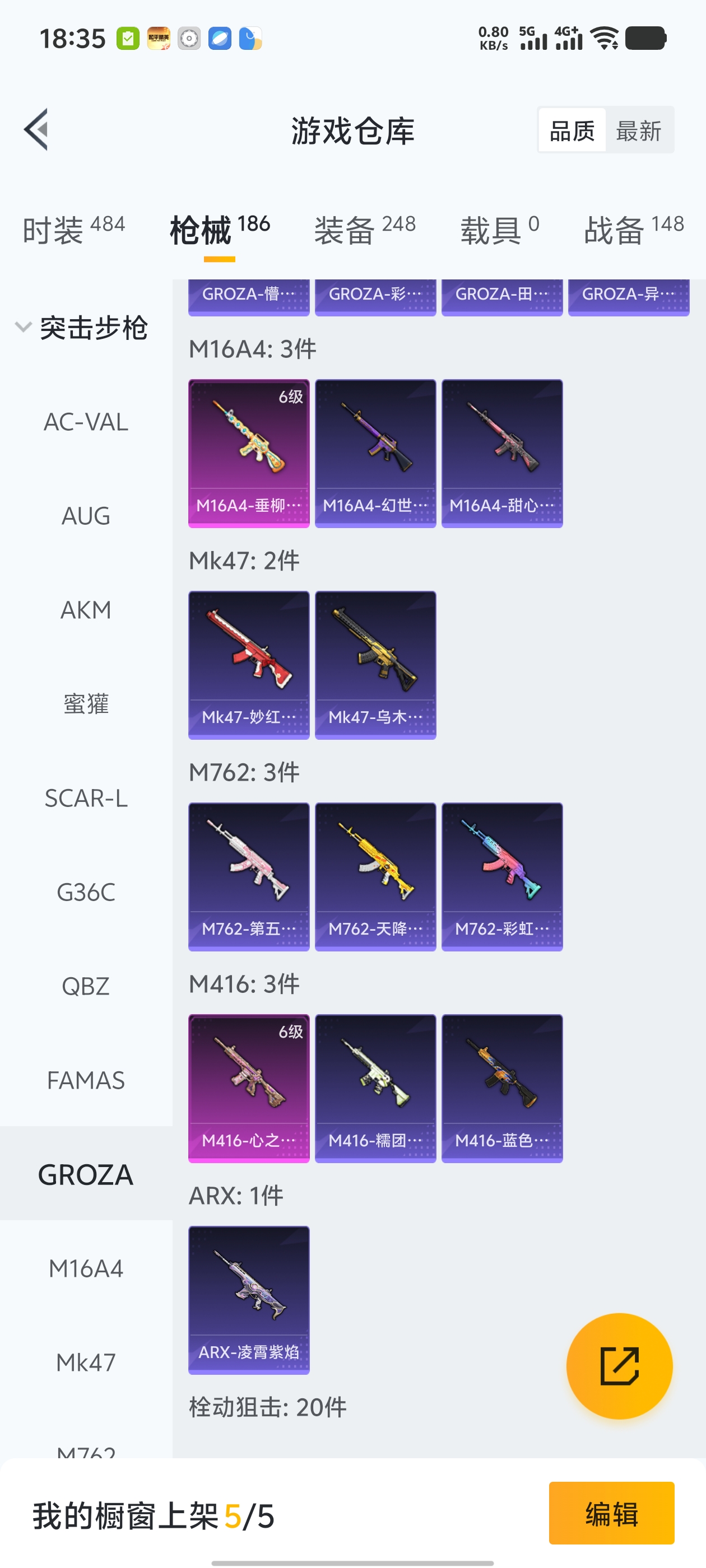View the M762-天降 skin
Image resolution: width=706 pixels, height=1568 pixels.
pos(375,876)
